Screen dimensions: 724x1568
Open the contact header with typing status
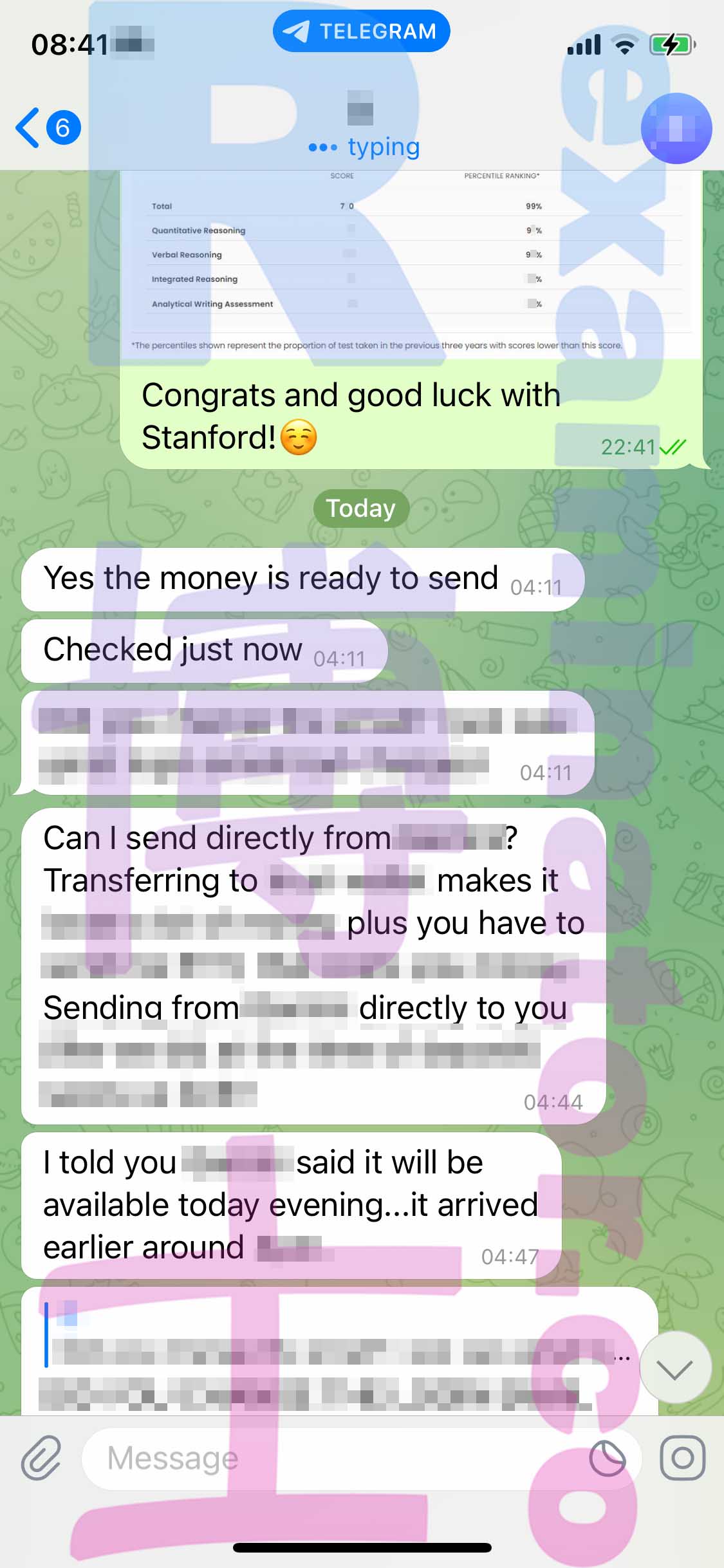pyautogui.click(x=364, y=128)
